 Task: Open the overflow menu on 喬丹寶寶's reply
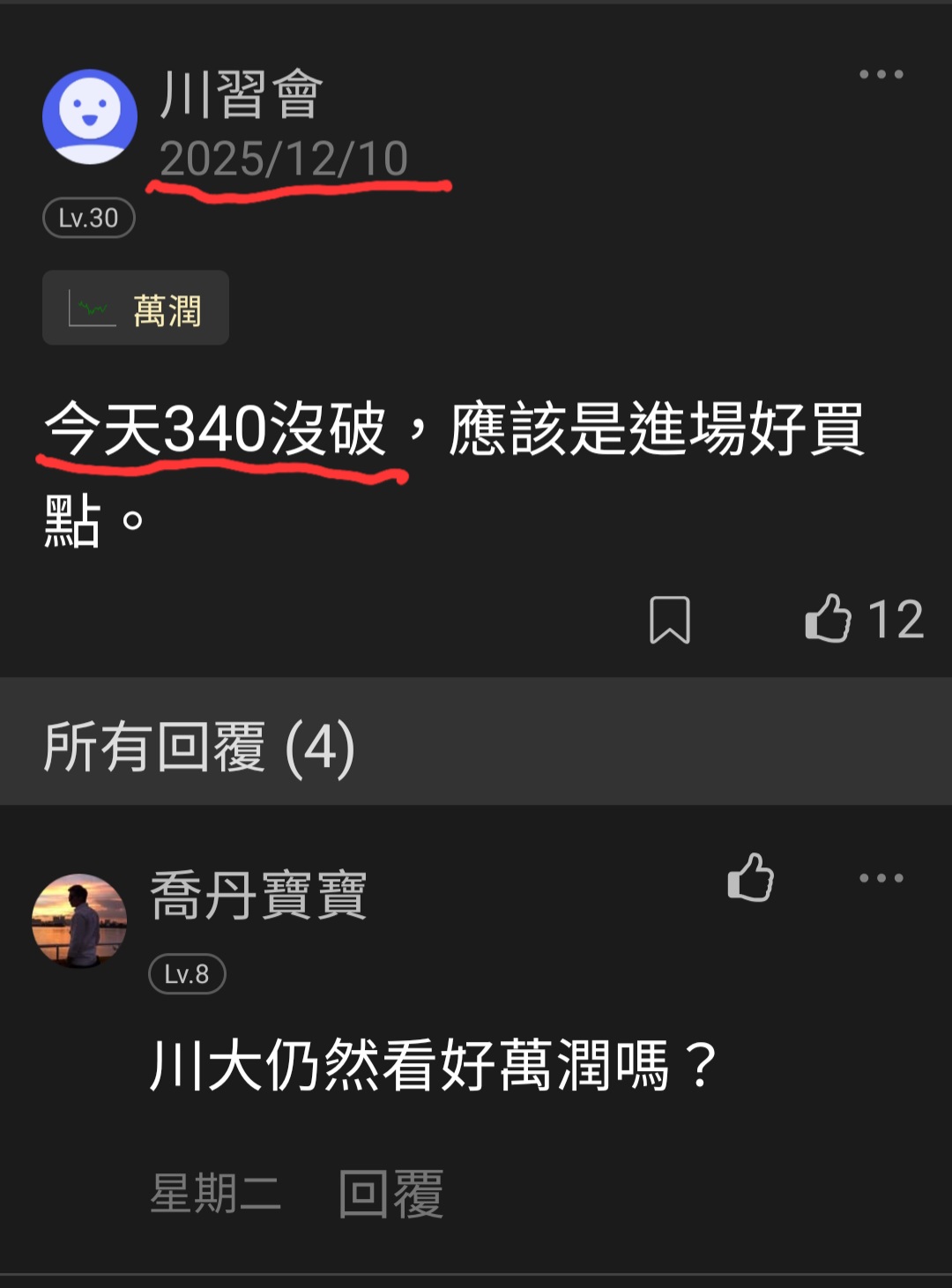click(881, 877)
